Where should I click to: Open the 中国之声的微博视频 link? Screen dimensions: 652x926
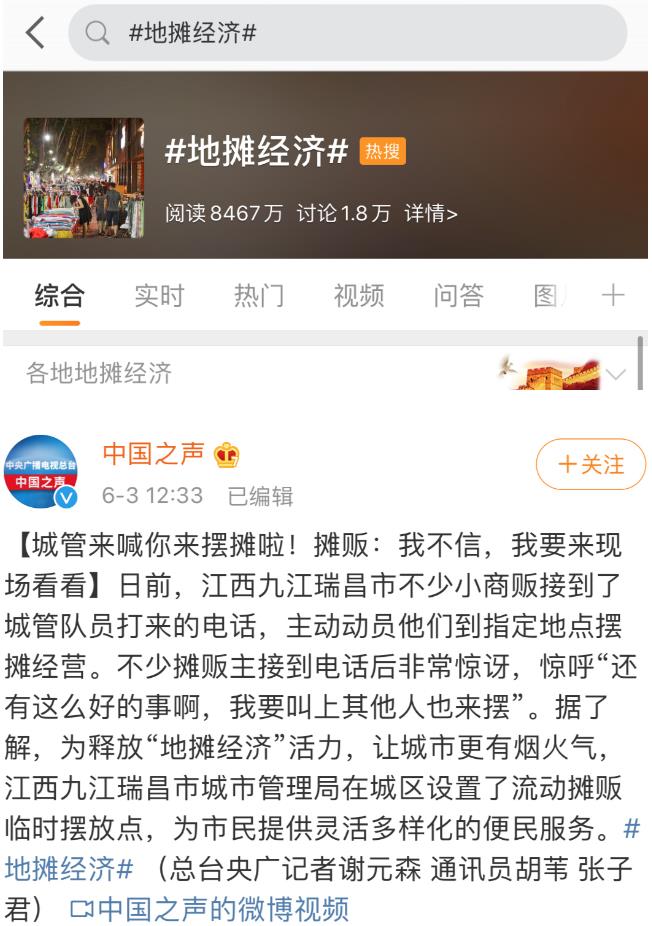211,909
